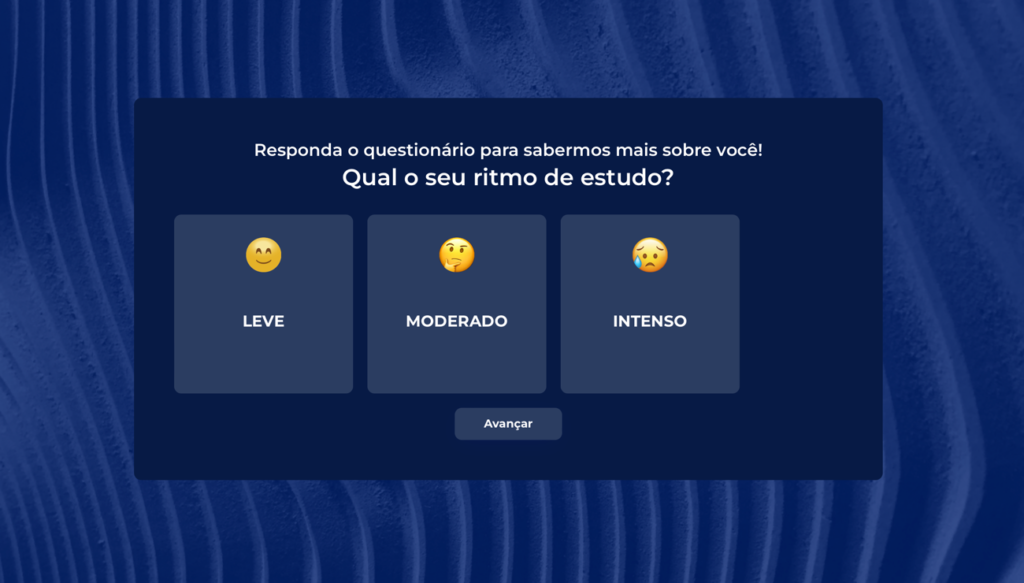Choose the MODERADO option
This screenshot has height=583, width=1024.
456,303
